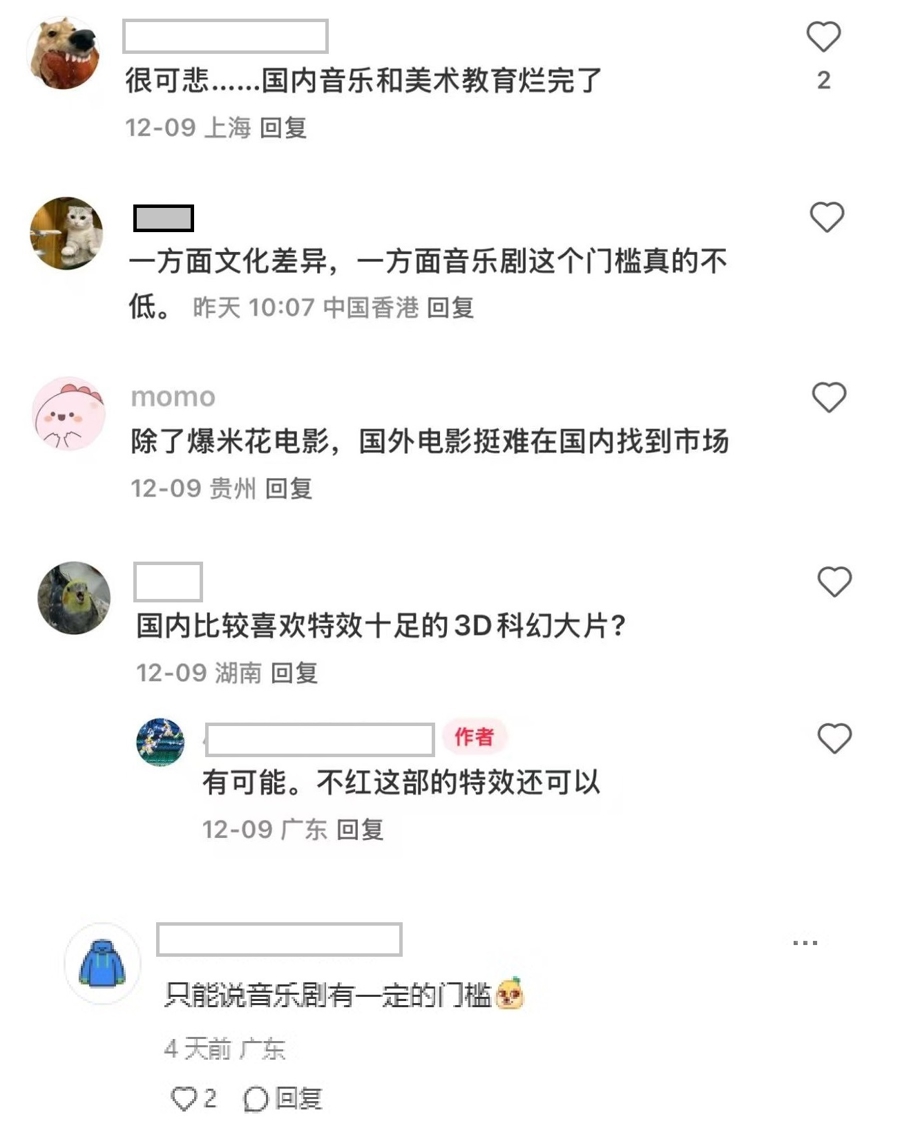Viewport: 900px width, 1135px height.
Task: Reply to the 12-09 上海 comment
Action: (283, 128)
